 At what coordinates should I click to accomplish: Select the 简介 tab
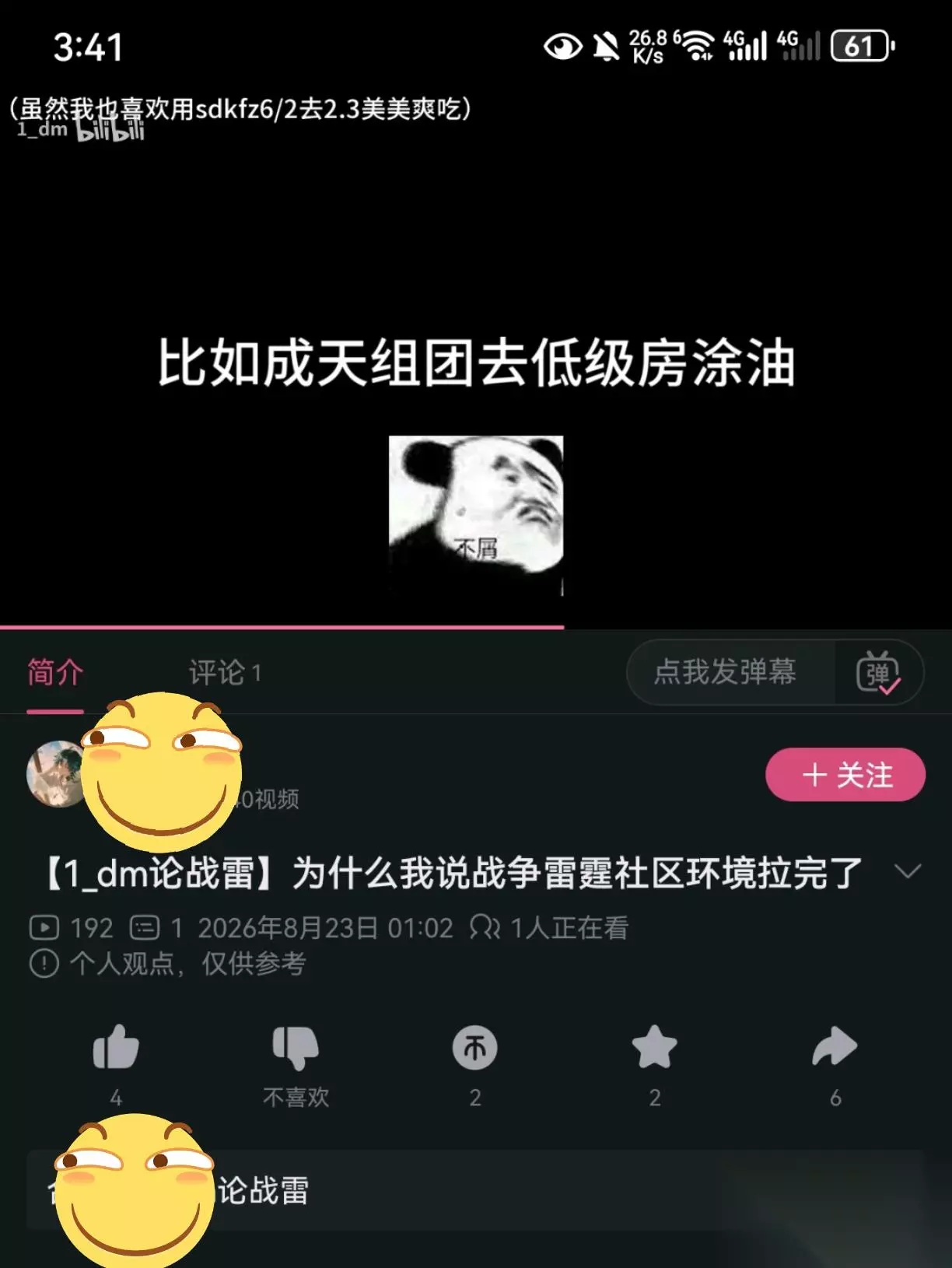coord(55,673)
